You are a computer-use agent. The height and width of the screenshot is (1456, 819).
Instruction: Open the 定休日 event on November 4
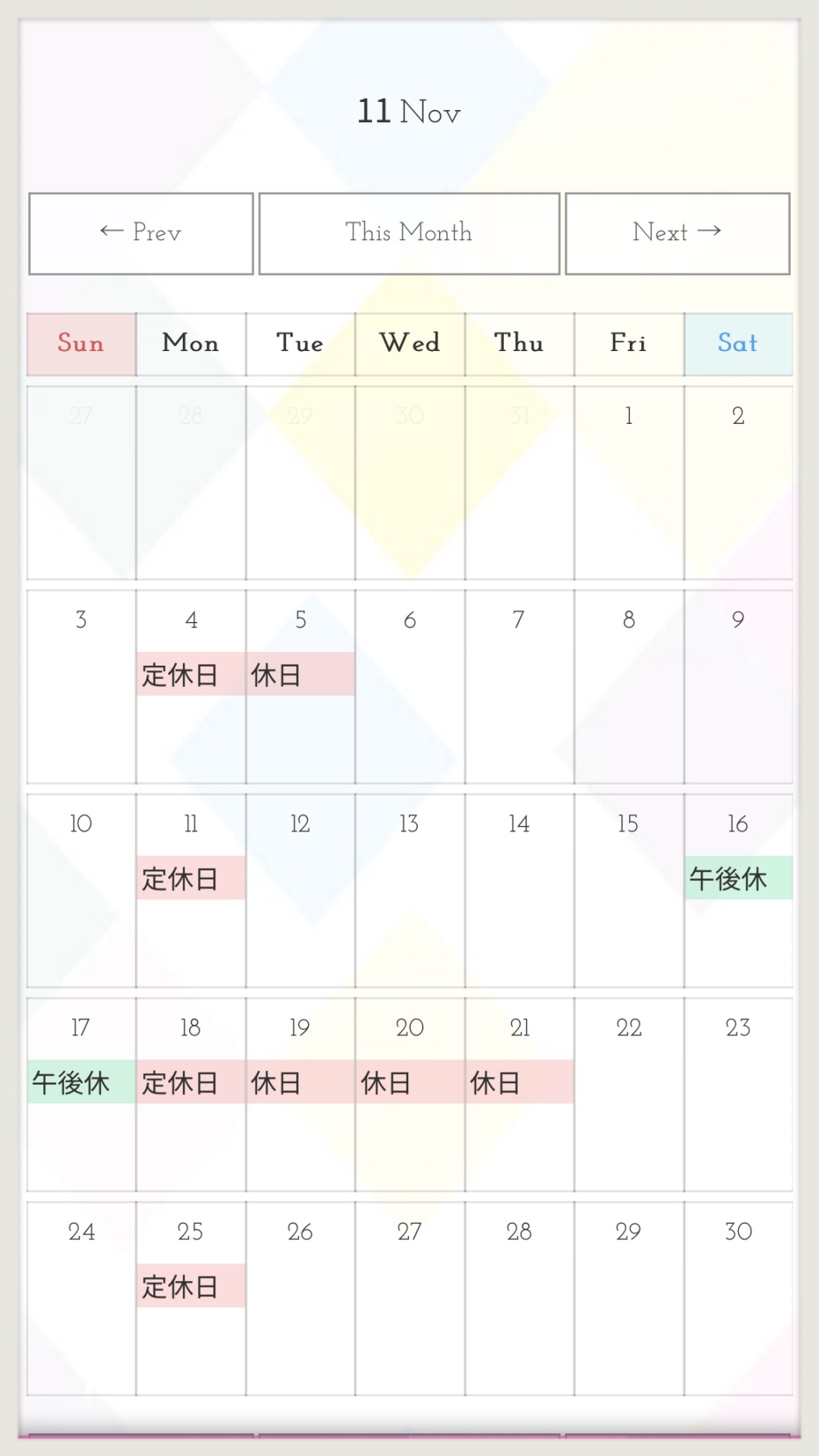[191, 674]
